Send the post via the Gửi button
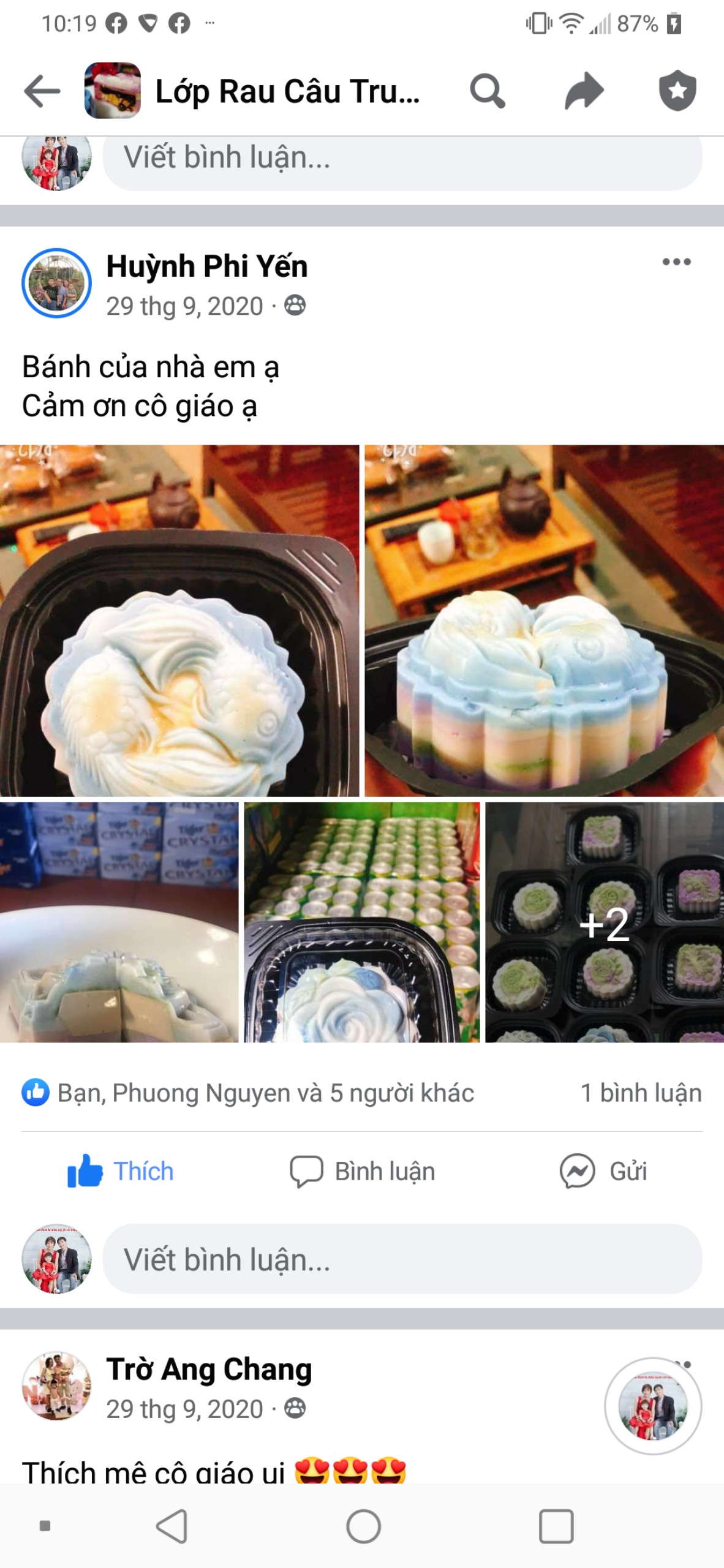The width and height of the screenshot is (724, 1568). pyautogui.click(x=603, y=1171)
